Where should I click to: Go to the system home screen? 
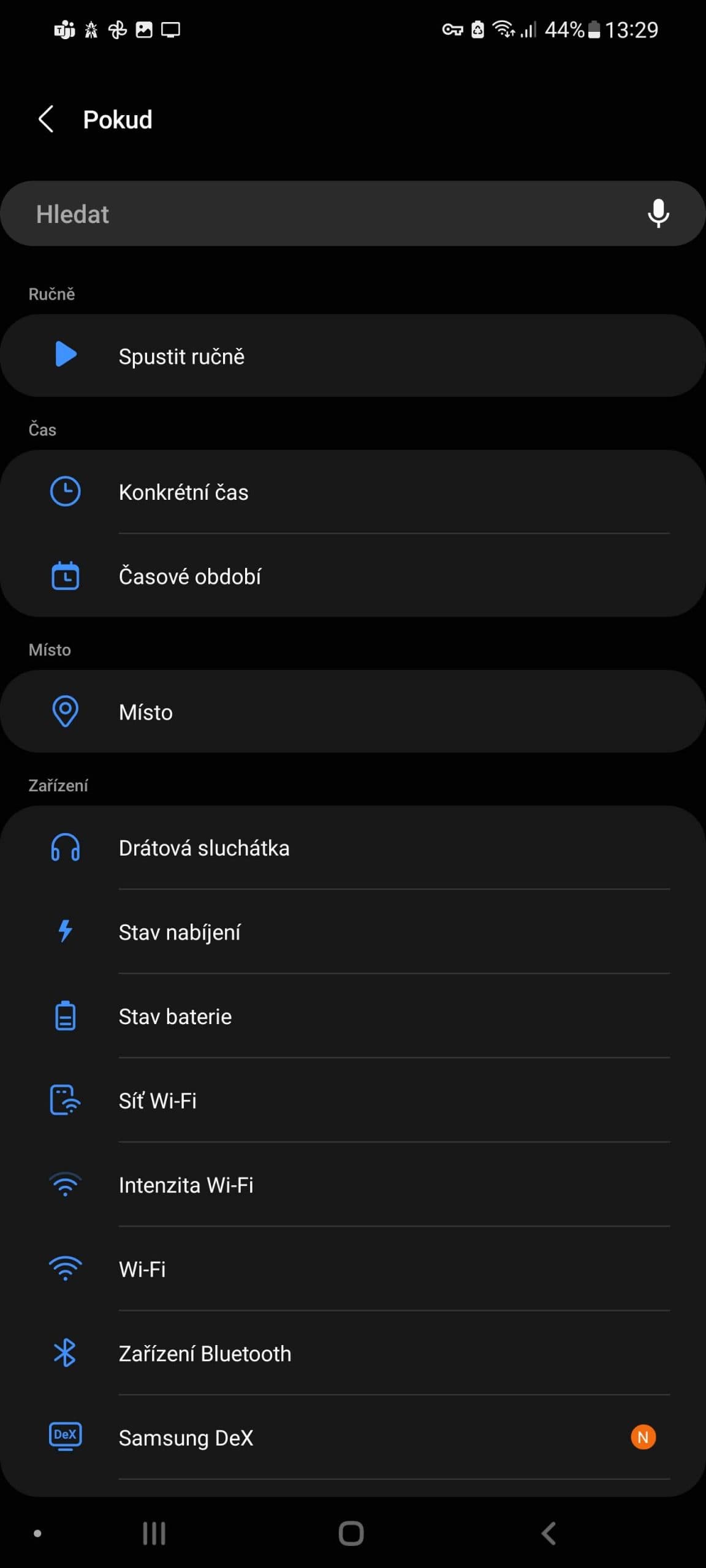pos(351,1533)
